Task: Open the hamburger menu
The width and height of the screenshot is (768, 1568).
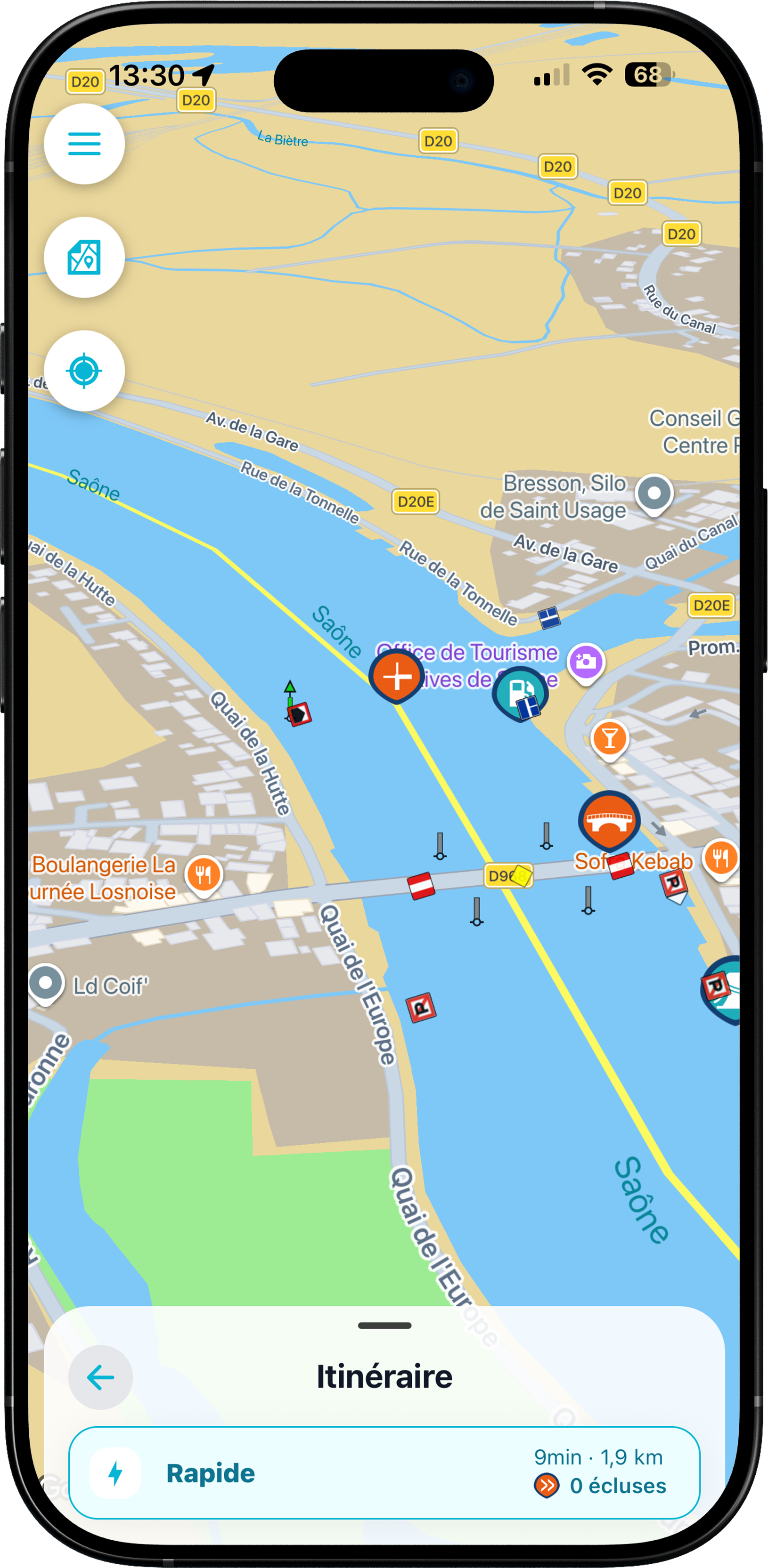Action: [x=84, y=144]
